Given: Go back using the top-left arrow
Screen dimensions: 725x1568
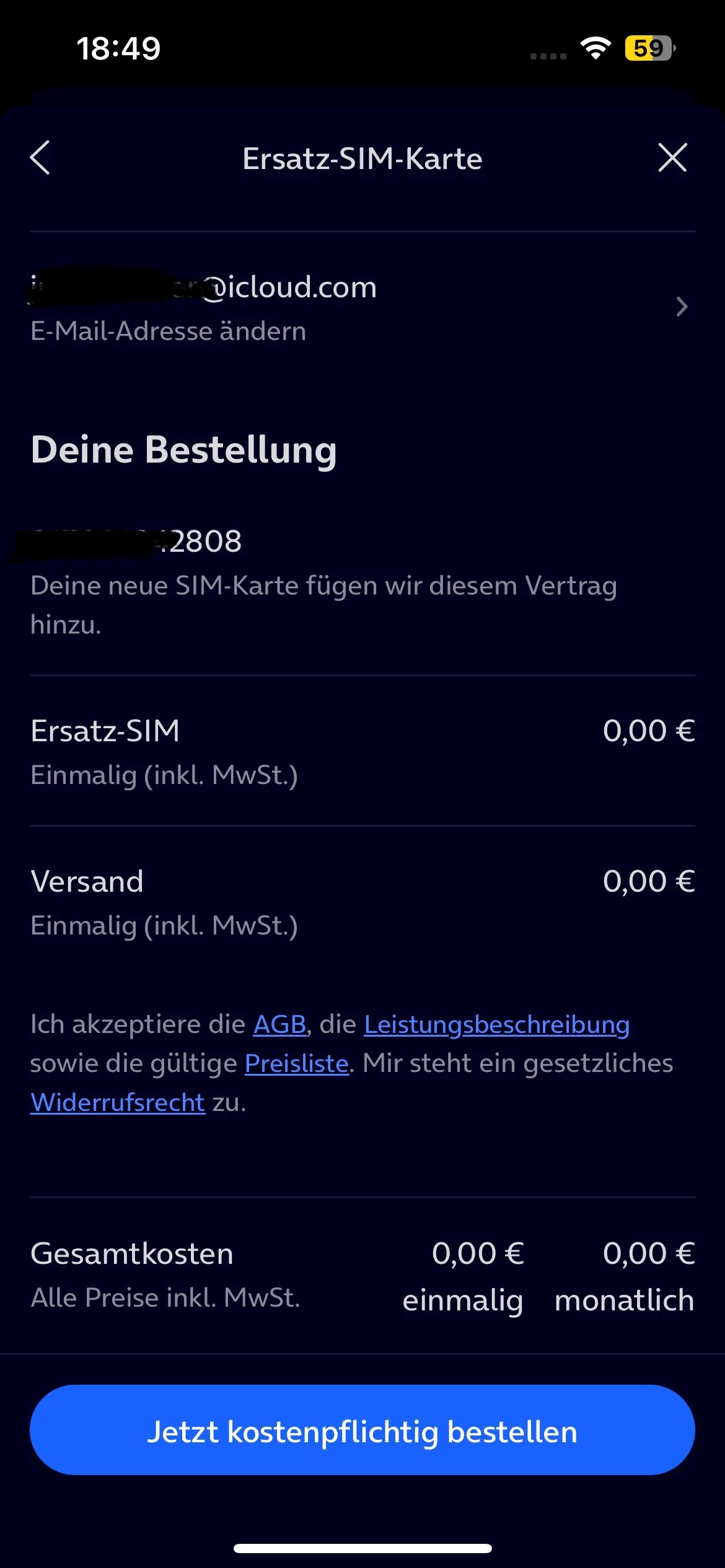Looking at the screenshot, I should (x=40, y=158).
